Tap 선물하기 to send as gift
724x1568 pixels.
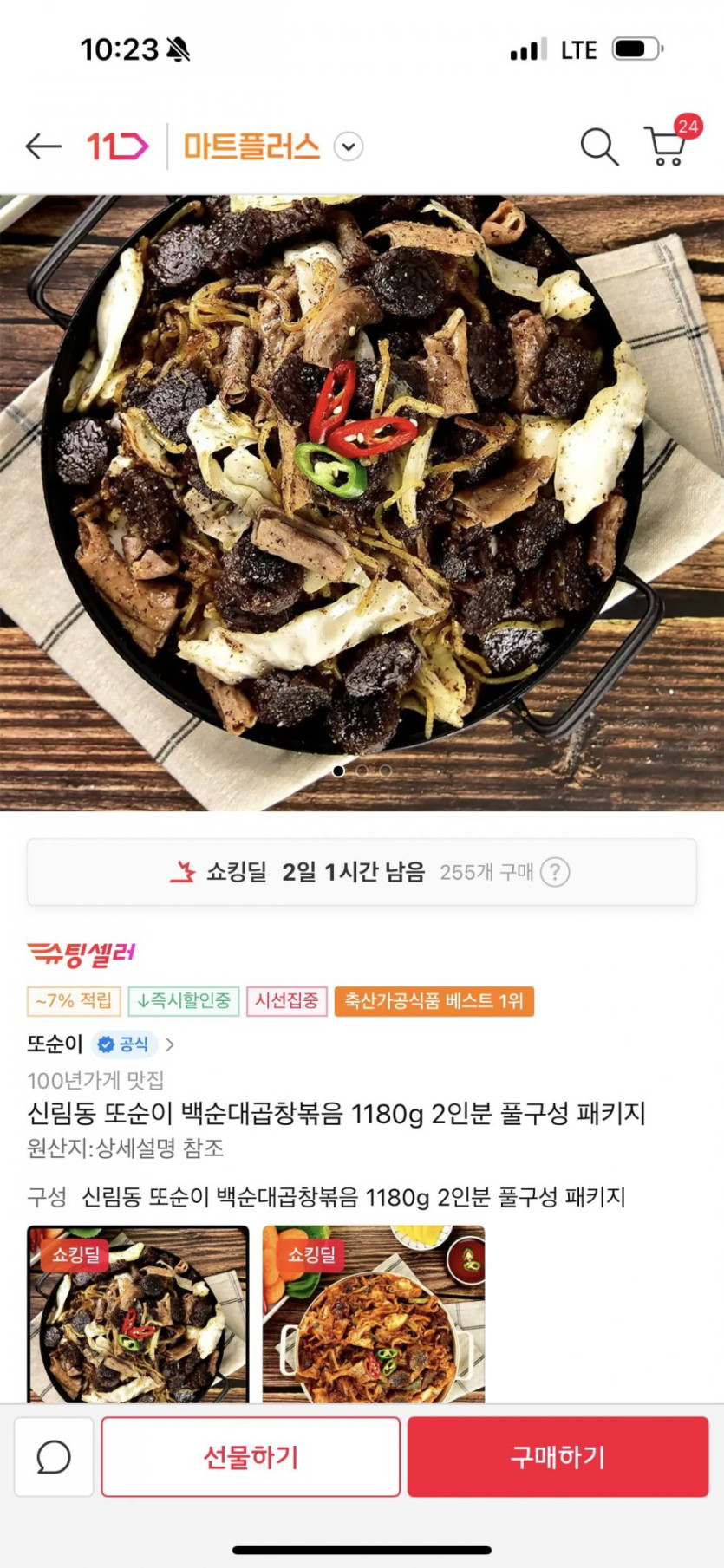click(251, 1457)
